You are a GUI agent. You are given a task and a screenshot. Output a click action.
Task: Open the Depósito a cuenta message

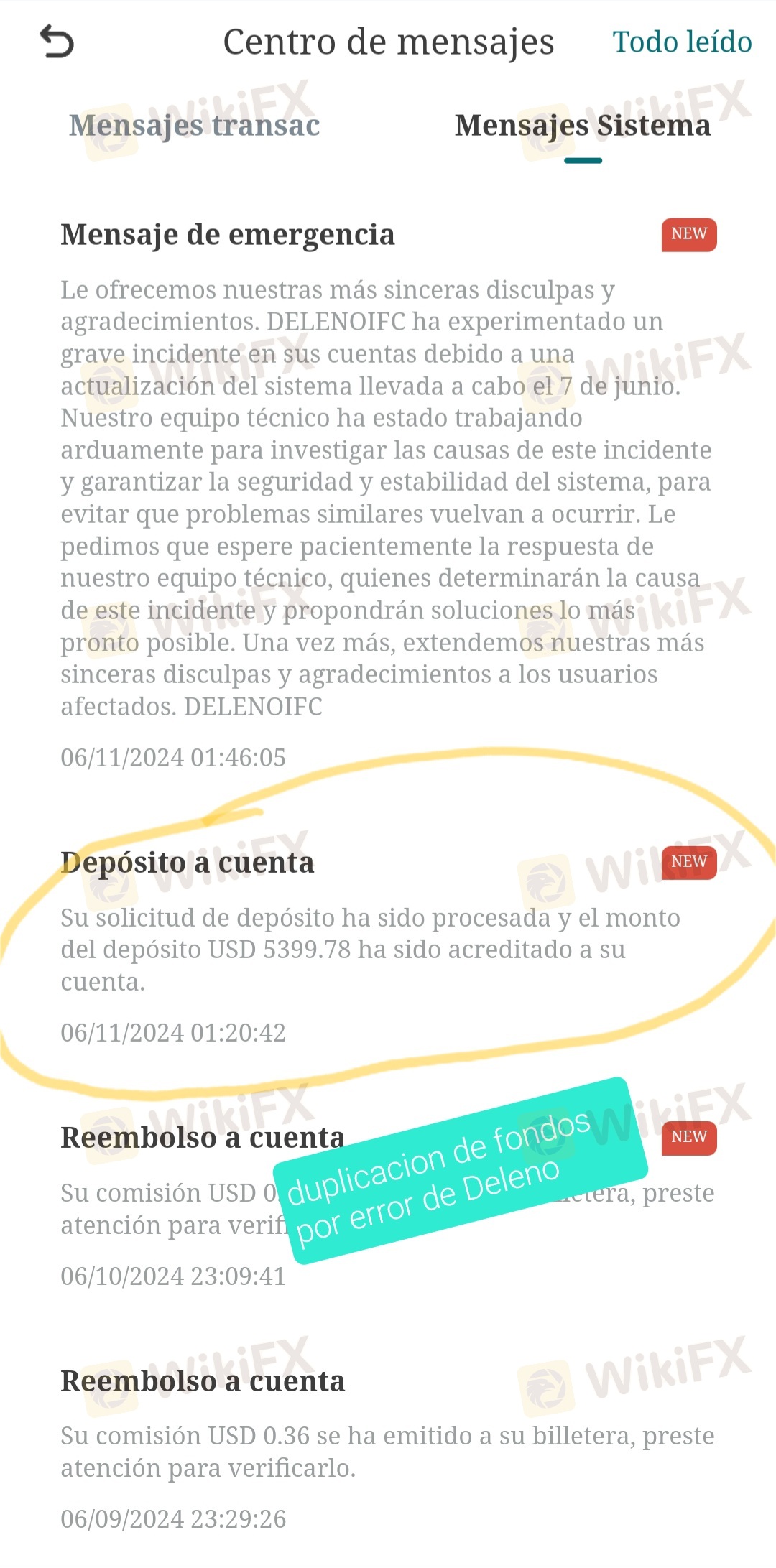[x=188, y=863]
